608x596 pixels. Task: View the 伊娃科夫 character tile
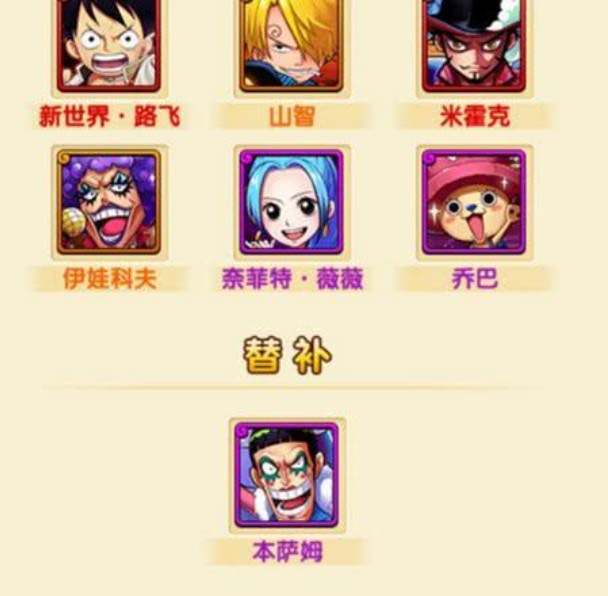tap(109, 202)
